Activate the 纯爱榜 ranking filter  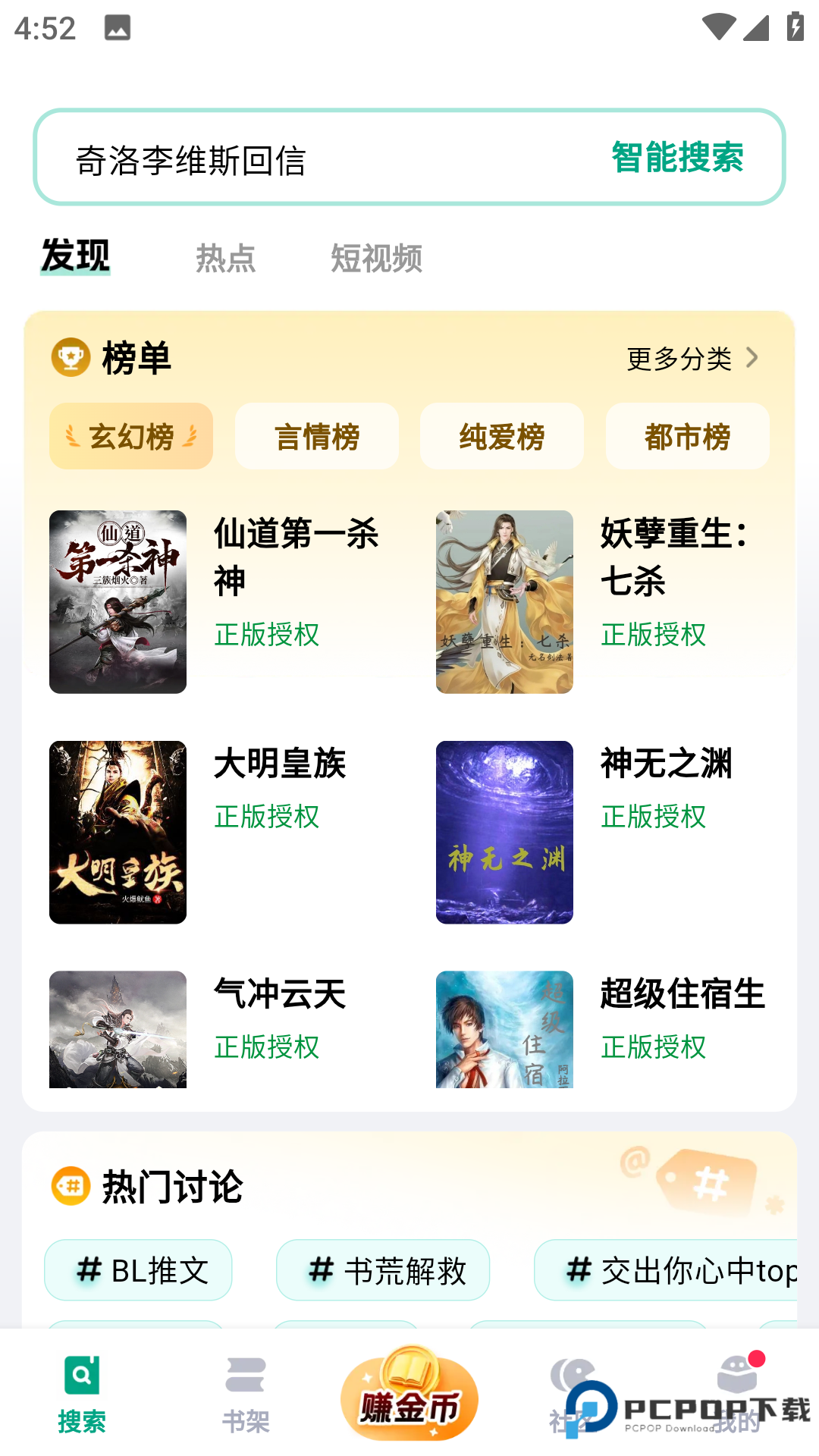(x=501, y=436)
